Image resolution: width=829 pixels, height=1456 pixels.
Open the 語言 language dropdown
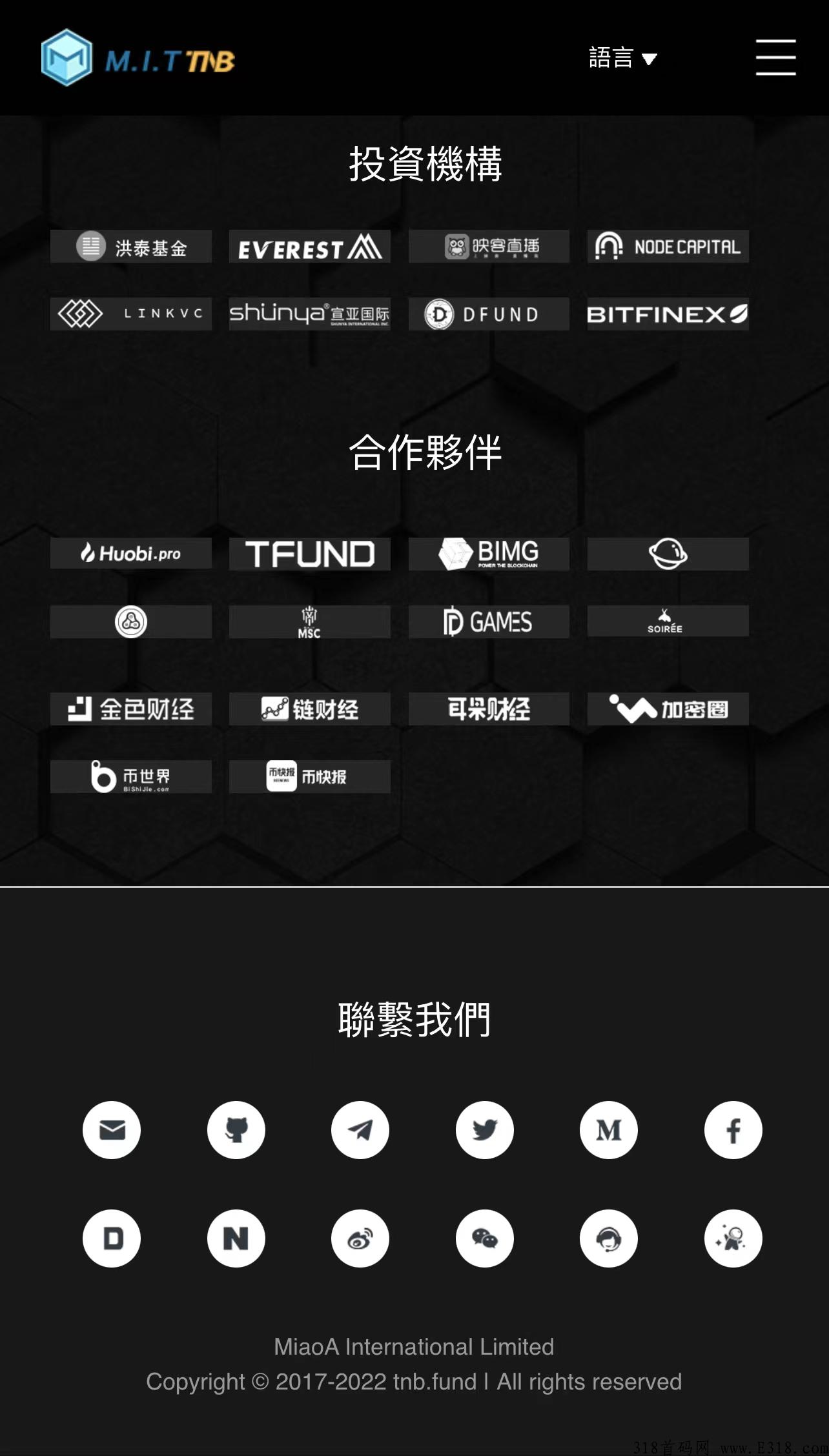pos(622,57)
